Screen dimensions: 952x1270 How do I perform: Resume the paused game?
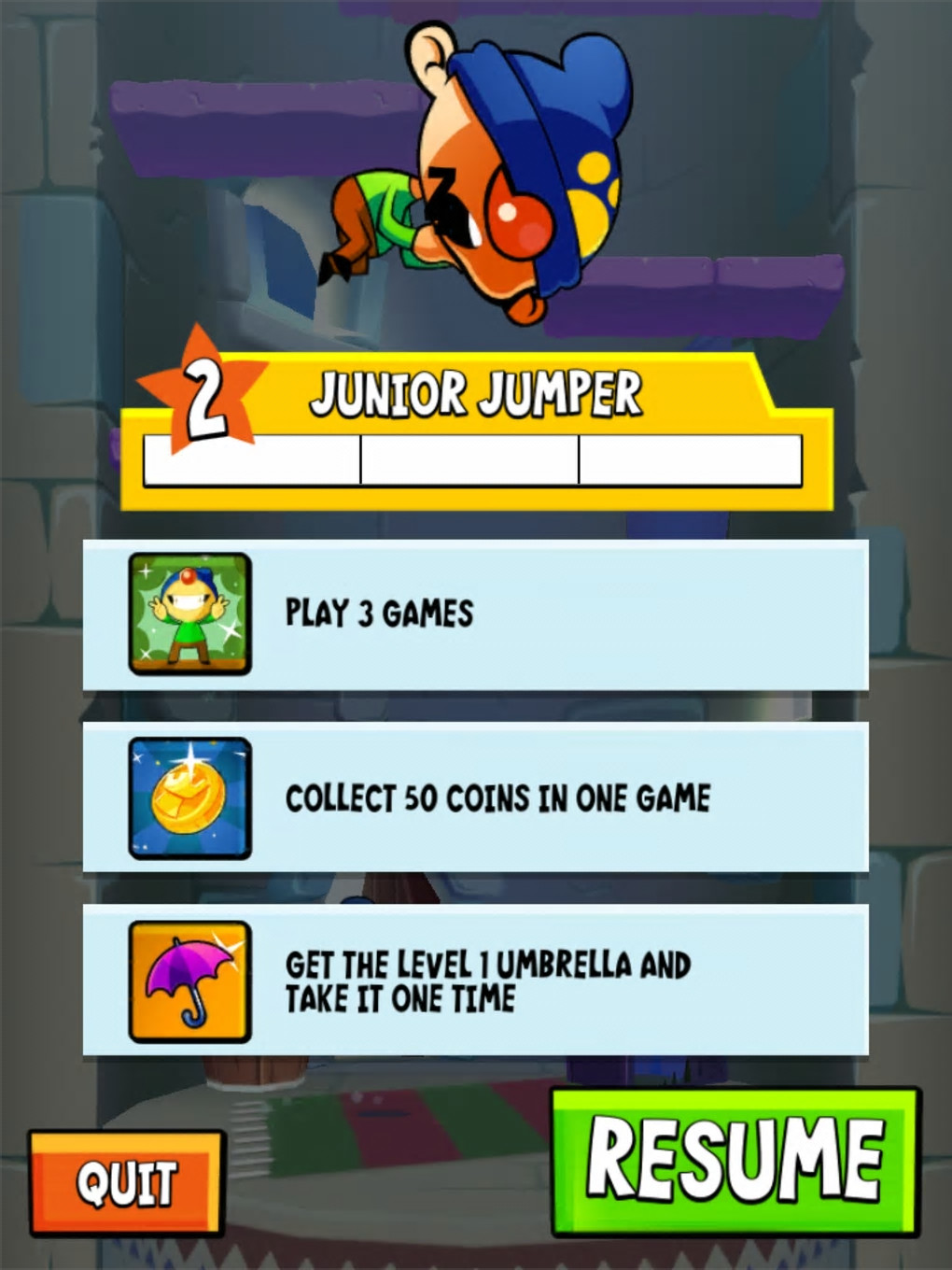pos(735,1161)
